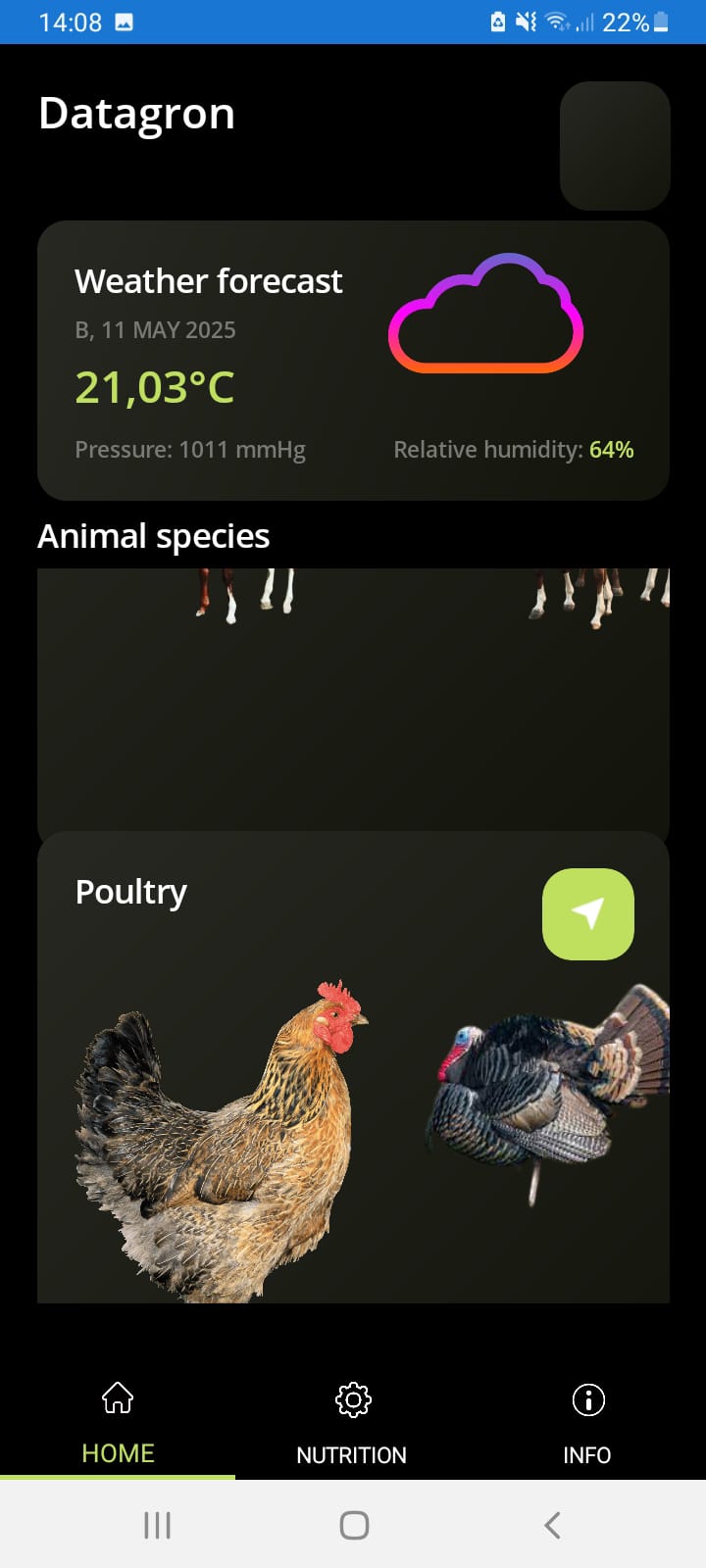Go back using the system back button
The height and width of the screenshot is (1568, 706).
pos(552,1525)
